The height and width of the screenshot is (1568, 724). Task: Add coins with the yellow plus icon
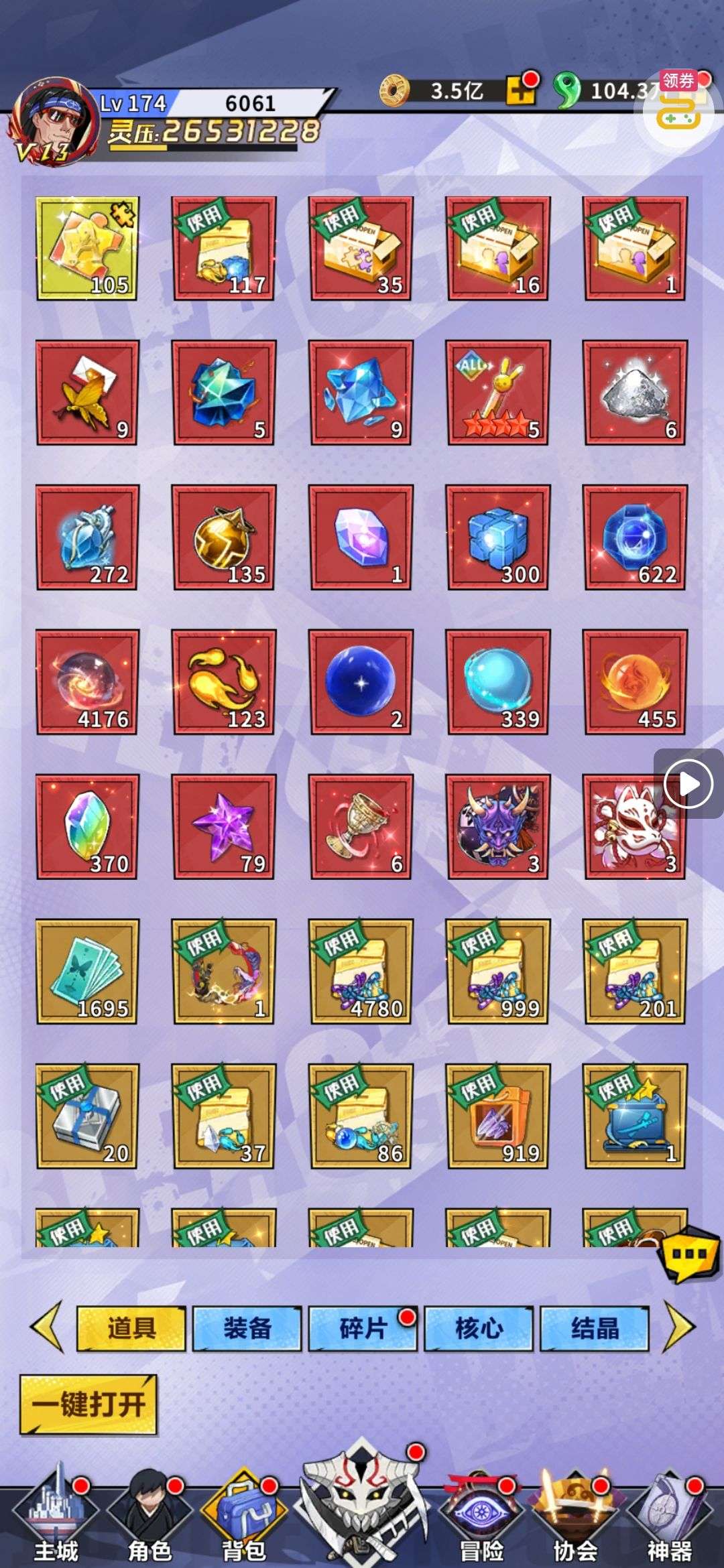[521, 91]
